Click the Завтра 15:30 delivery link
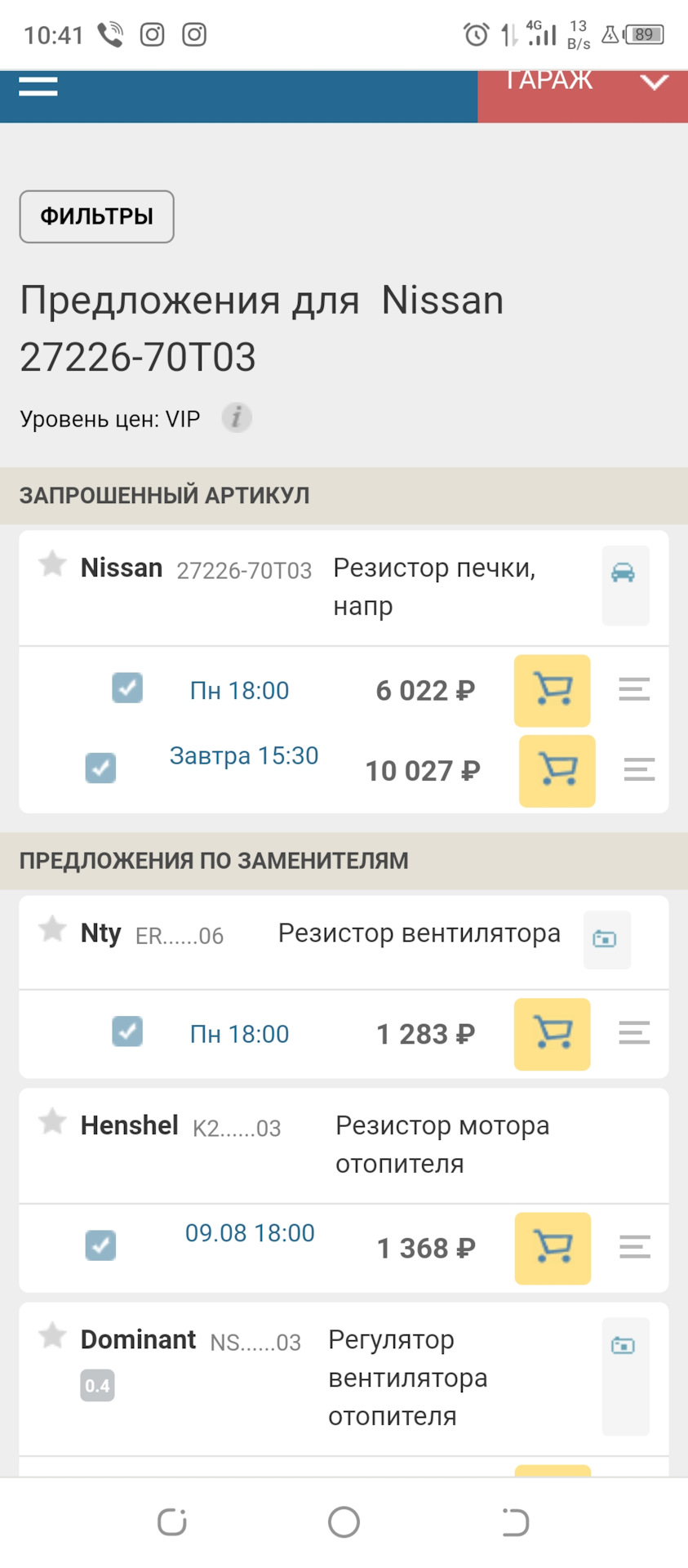The height and width of the screenshot is (1568, 688). (x=244, y=755)
